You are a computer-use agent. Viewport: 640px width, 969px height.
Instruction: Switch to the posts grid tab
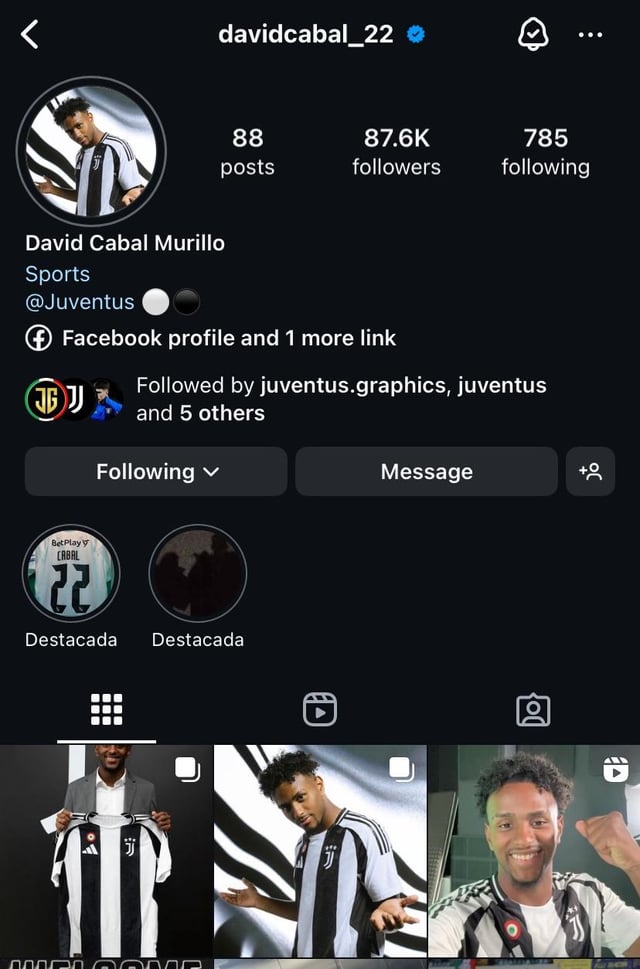[106, 709]
